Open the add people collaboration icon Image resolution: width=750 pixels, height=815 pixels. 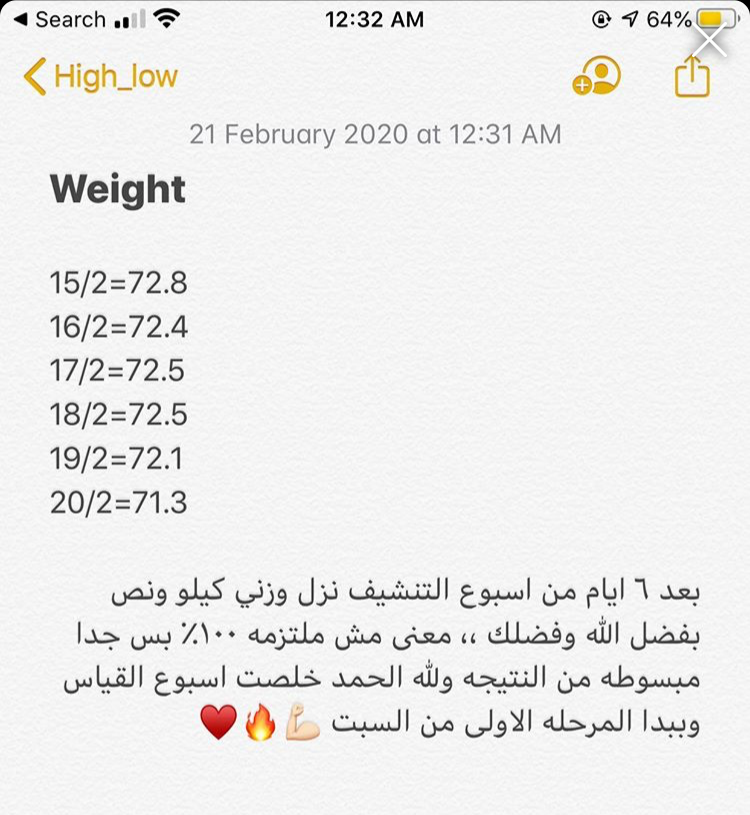(x=596, y=76)
